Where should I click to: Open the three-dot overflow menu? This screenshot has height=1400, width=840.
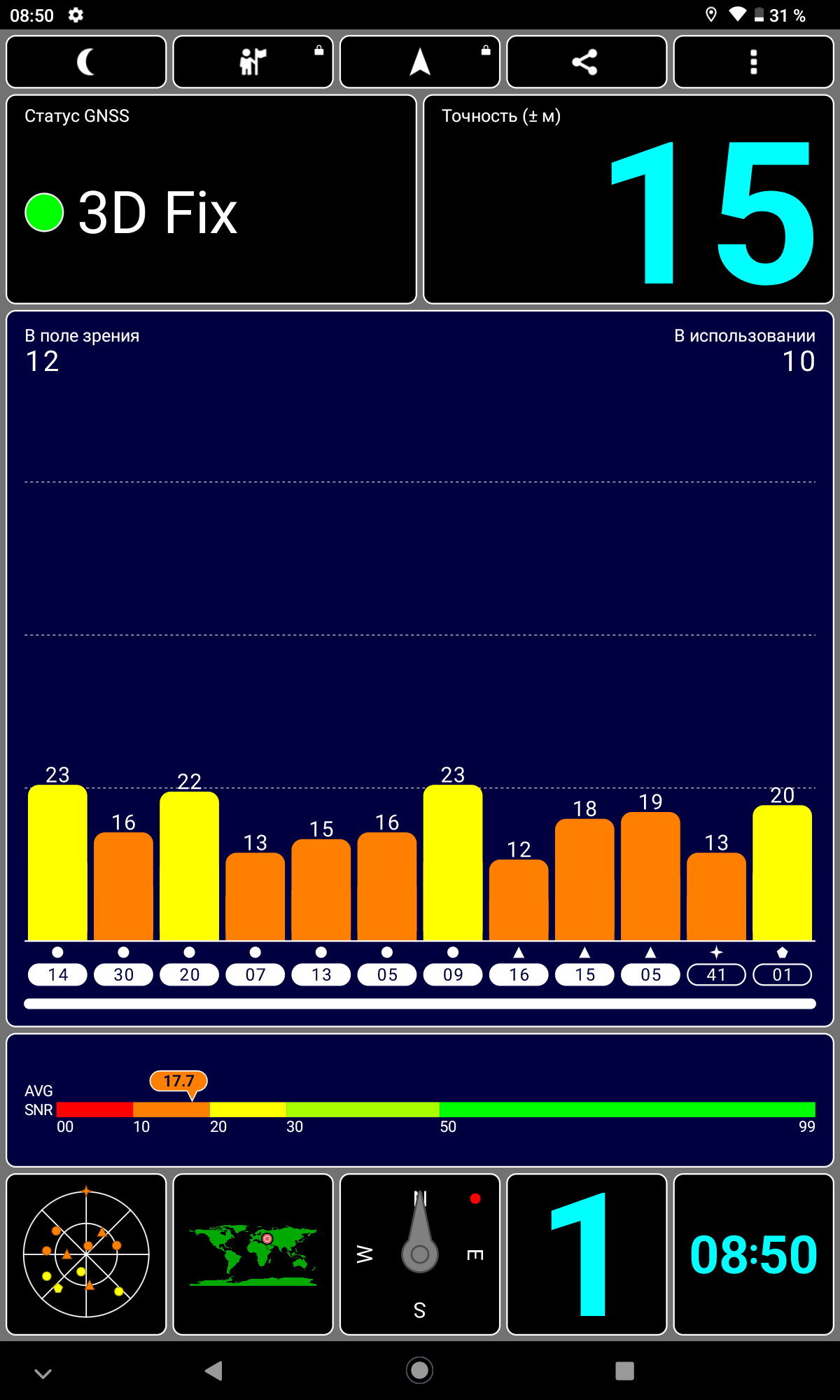pyautogui.click(x=753, y=62)
